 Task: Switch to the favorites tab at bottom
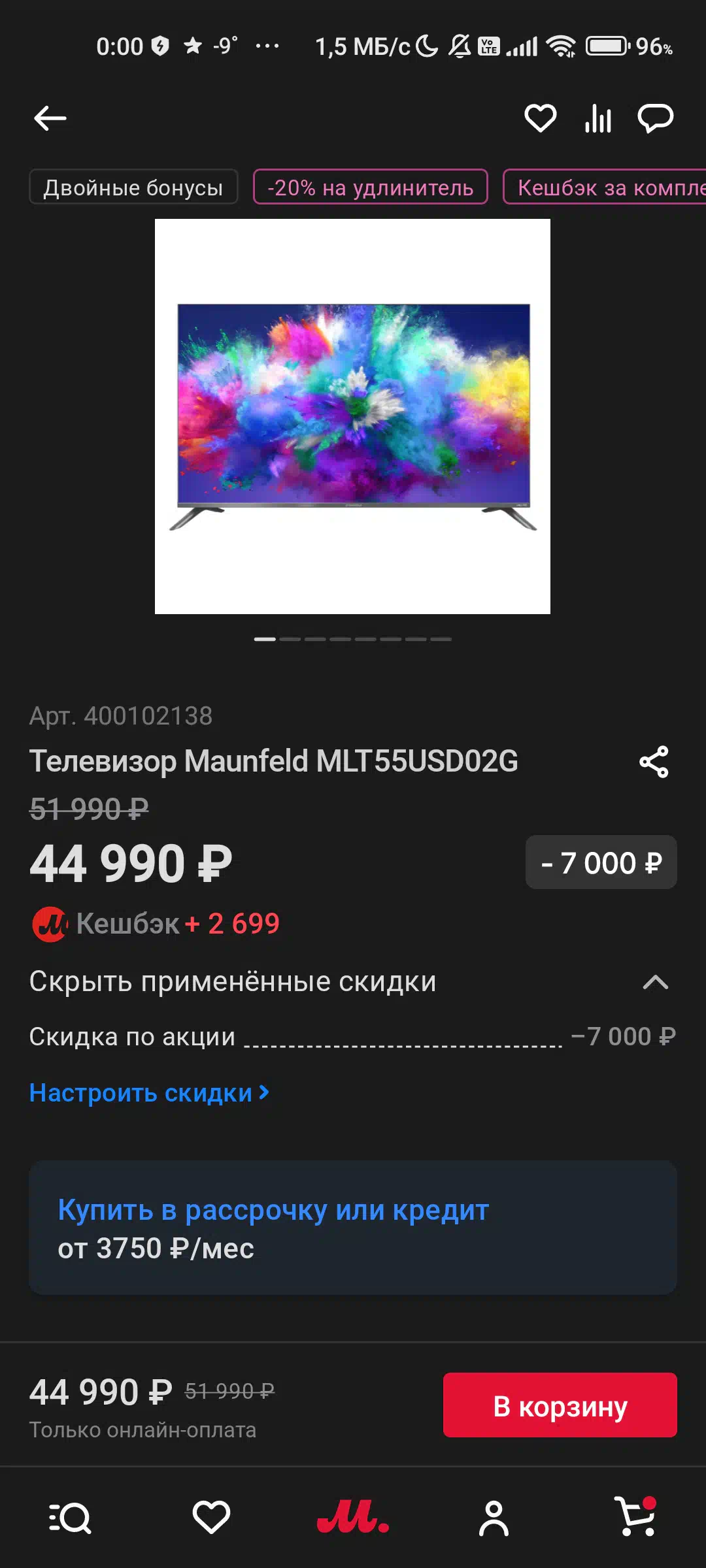211,1517
